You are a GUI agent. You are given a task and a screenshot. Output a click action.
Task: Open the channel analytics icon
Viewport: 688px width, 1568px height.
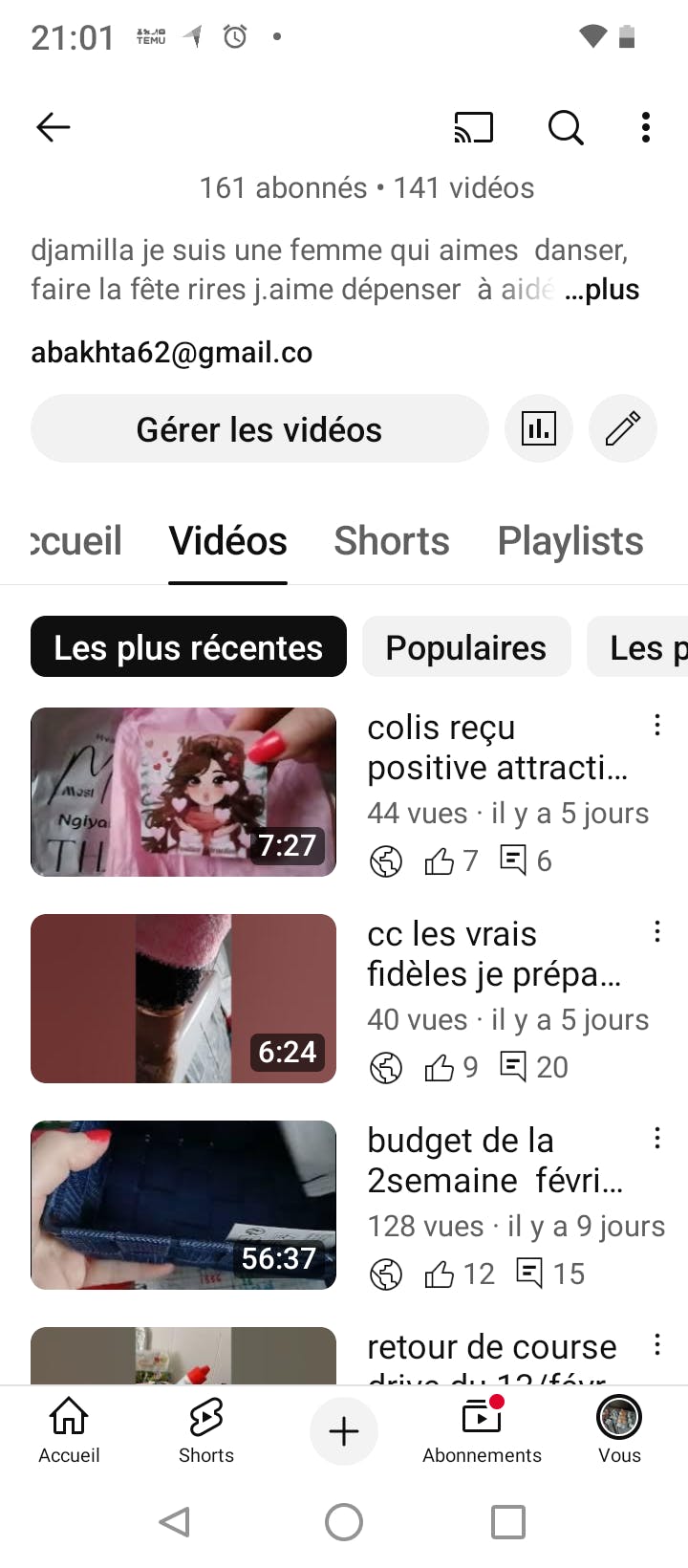[x=539, y=429]
